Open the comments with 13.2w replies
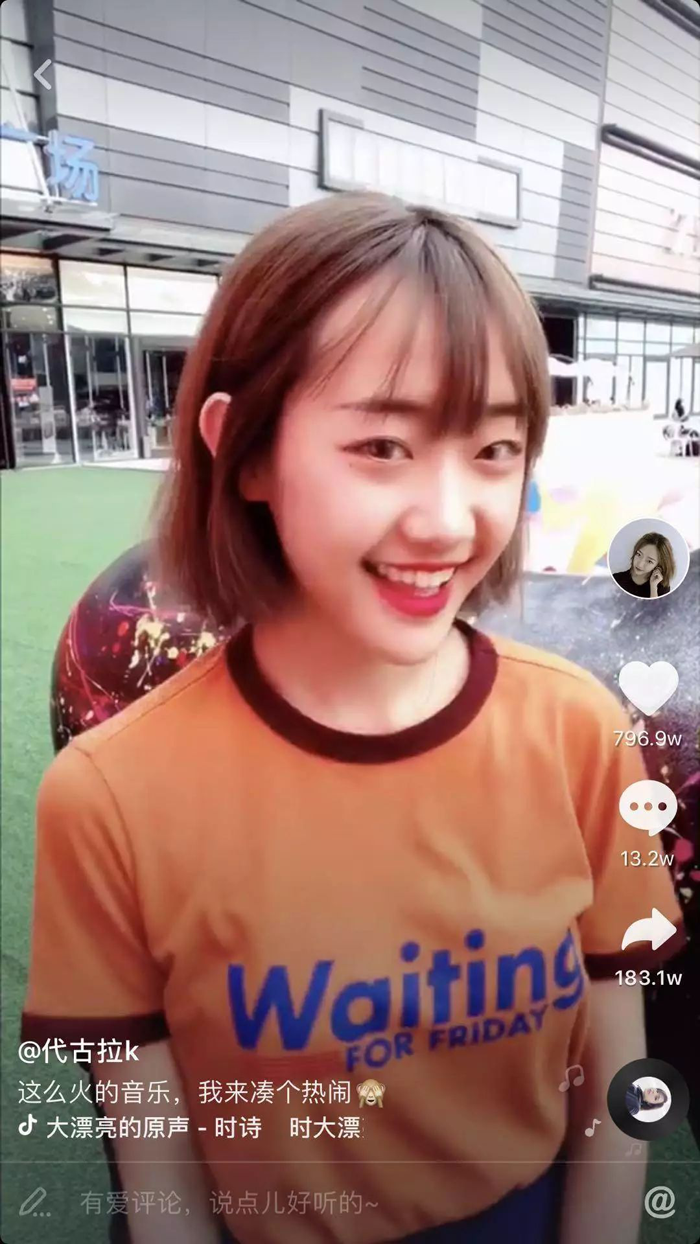 [x=648, y=808]
